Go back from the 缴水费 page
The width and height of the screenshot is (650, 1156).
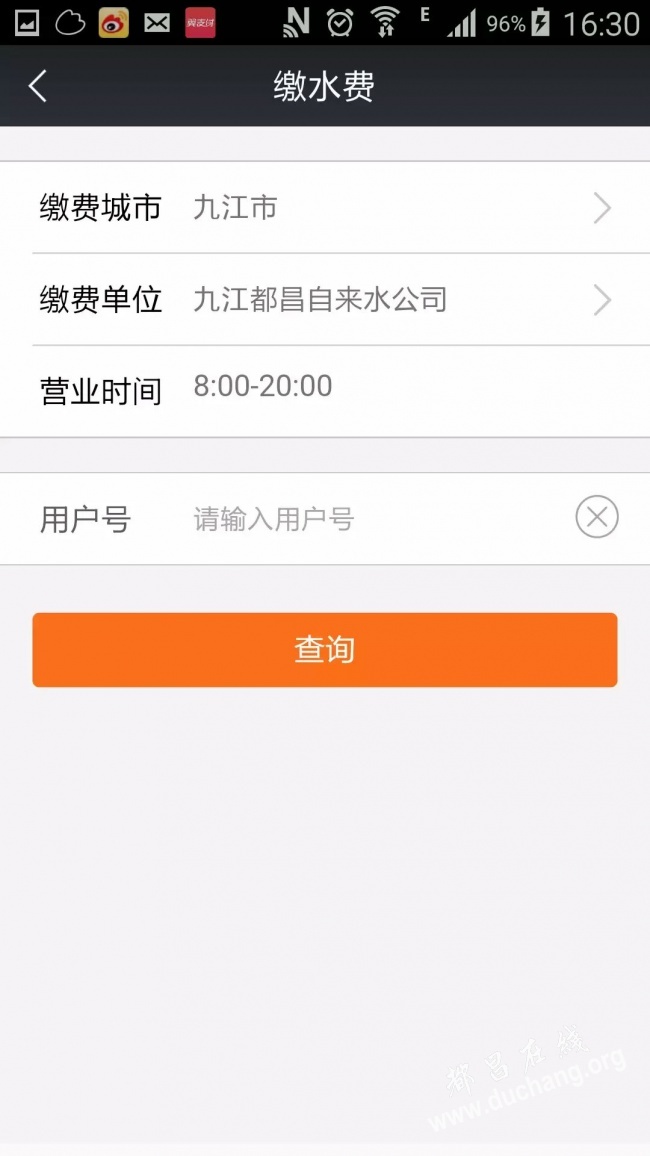pyautogui.click(x=38, y=87)
